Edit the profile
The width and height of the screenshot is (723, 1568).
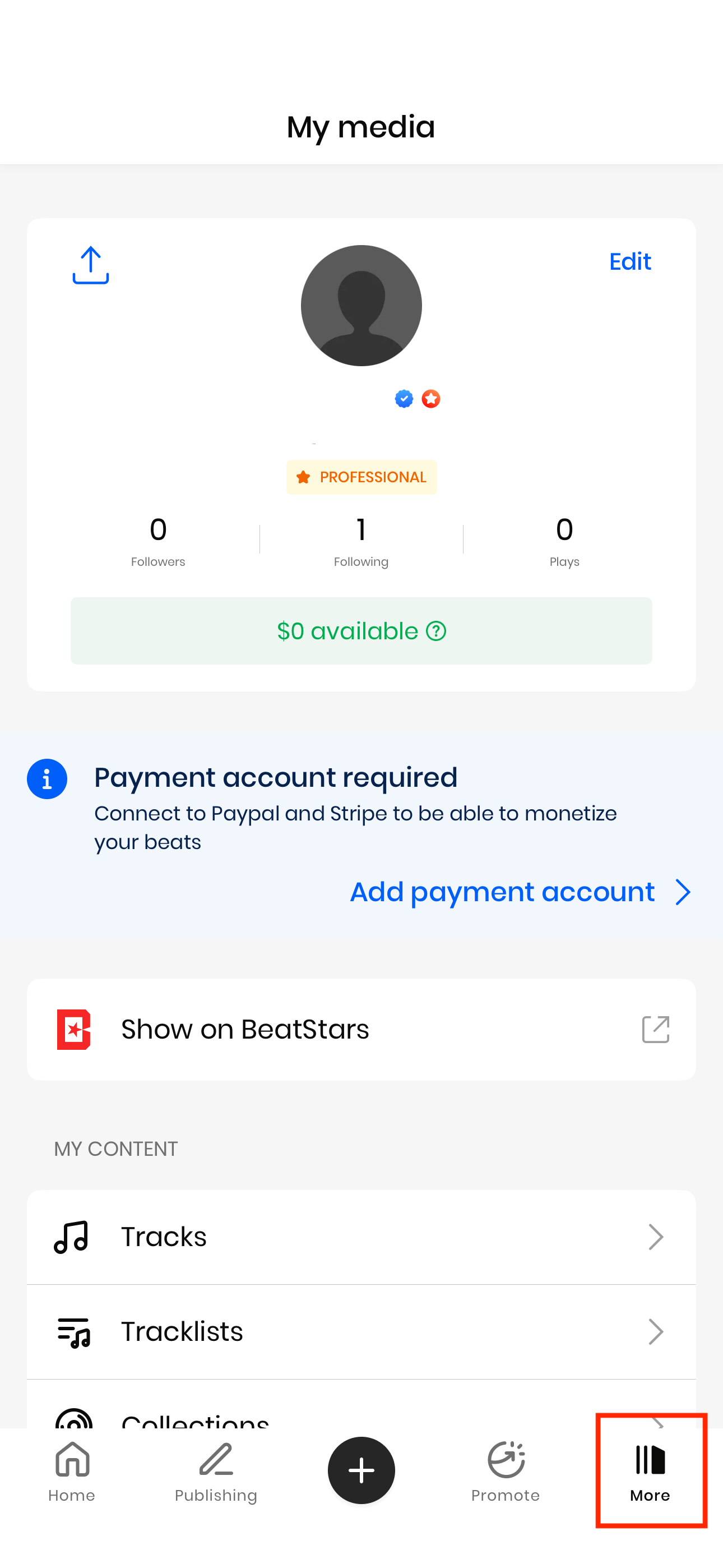coord(630,262)
